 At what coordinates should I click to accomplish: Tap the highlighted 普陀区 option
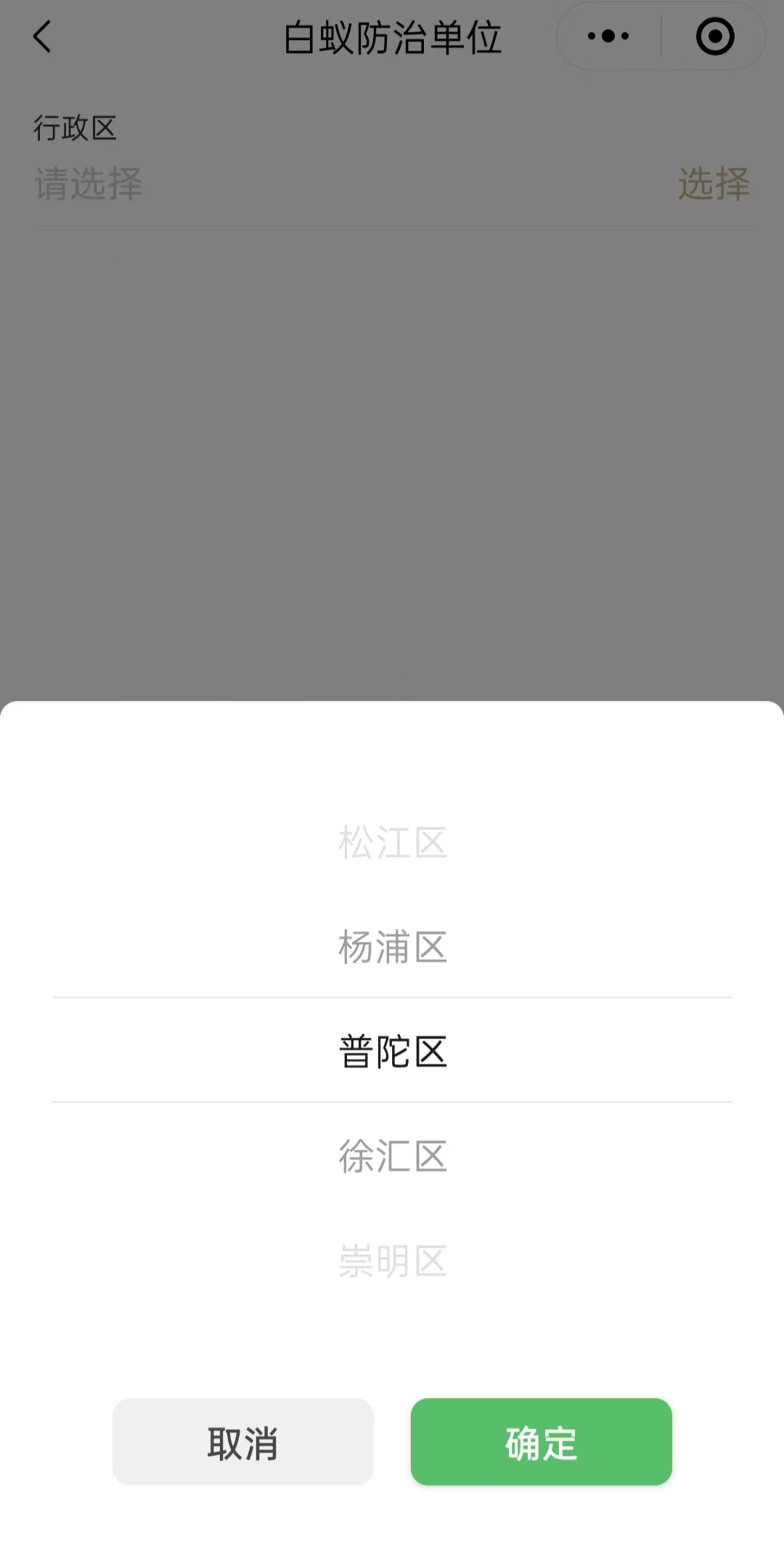pos(392,1051)
